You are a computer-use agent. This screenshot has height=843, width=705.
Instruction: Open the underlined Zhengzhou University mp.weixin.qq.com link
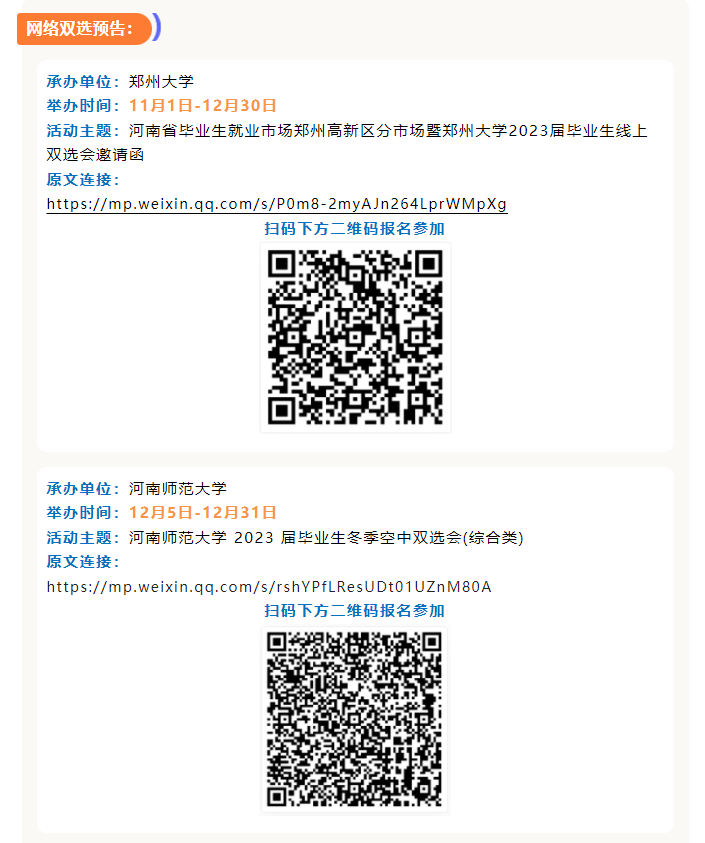[277, 204]
